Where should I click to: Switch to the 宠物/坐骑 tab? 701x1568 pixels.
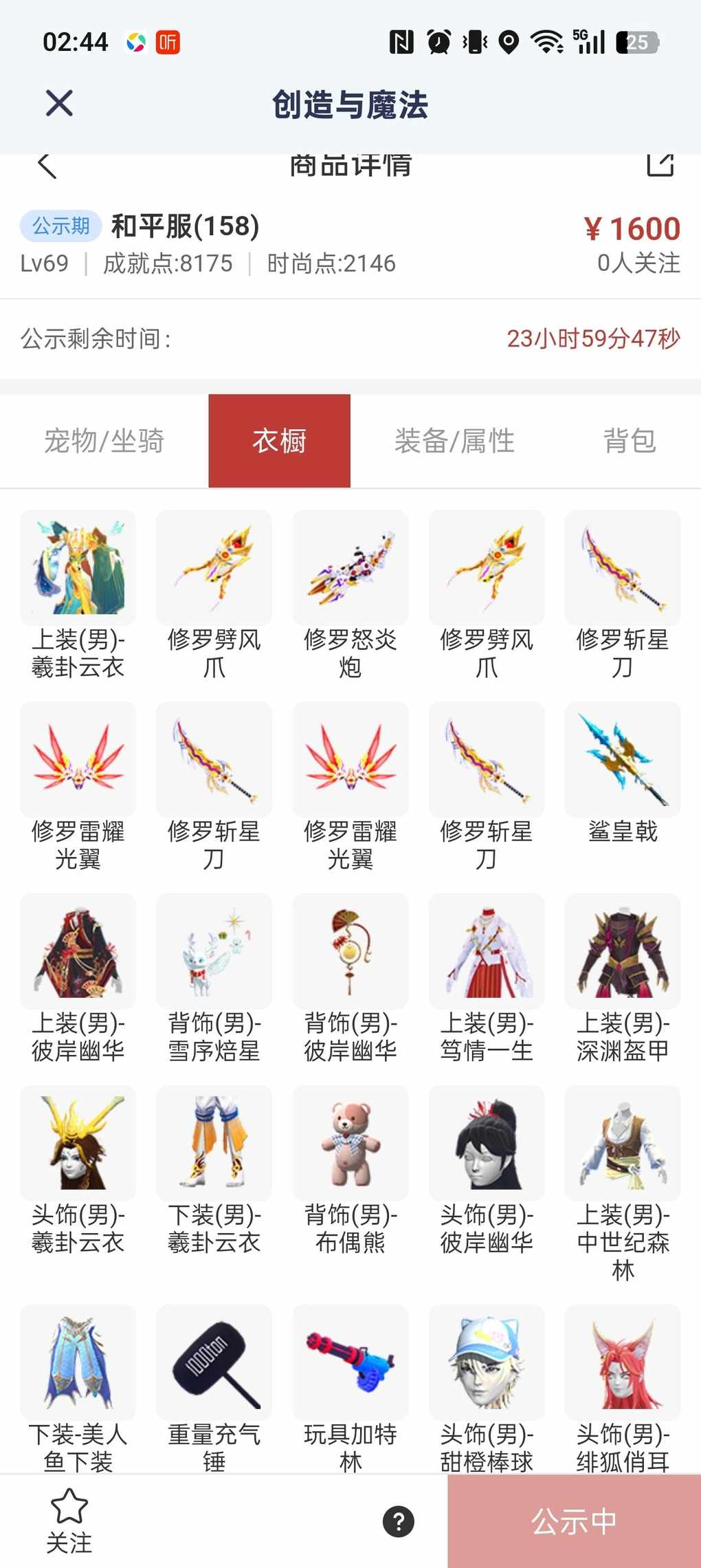(x=104, y=441)
